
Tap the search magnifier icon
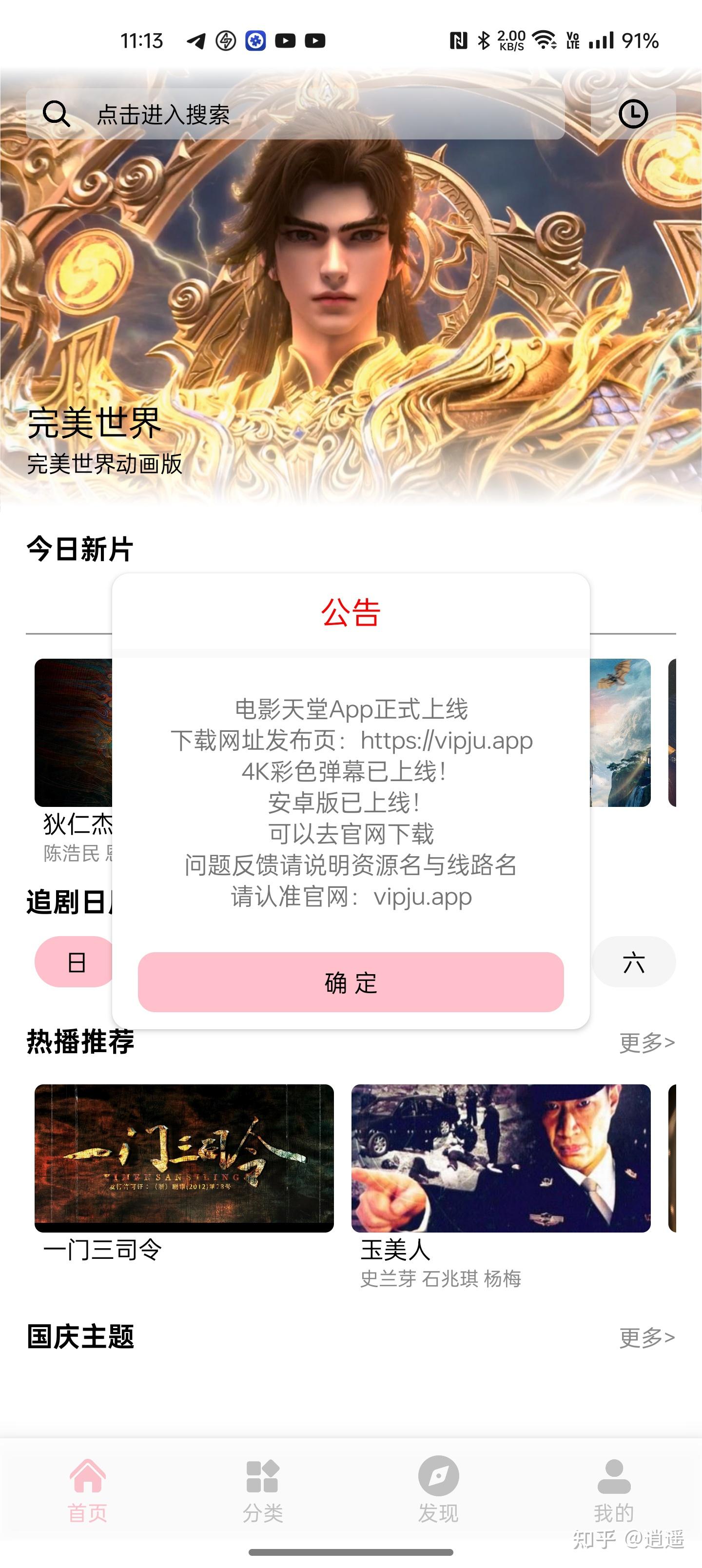(56, 113)
